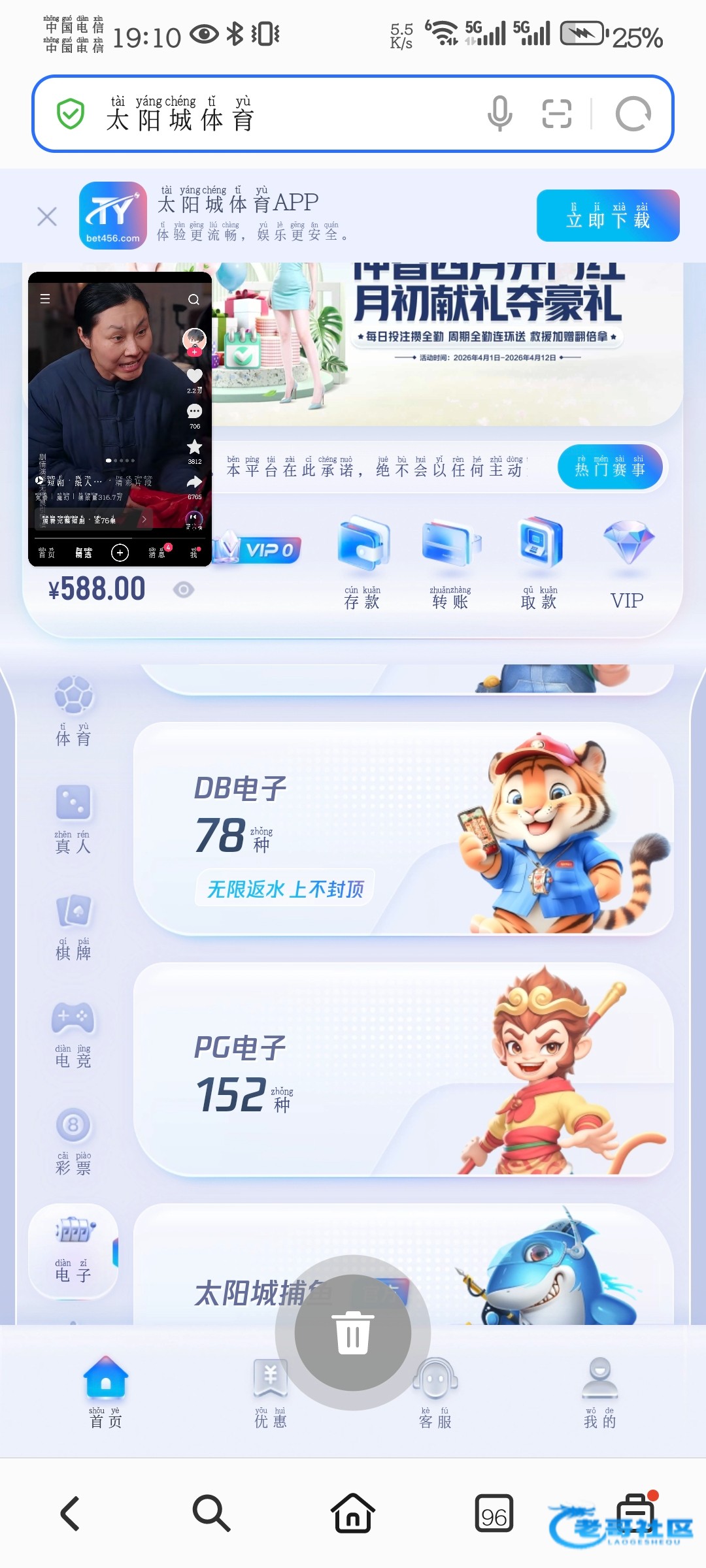The image size is (706, 1568).
Task: Hide the ¥588.00 balance with eye icon
Action: pos(184,590)
